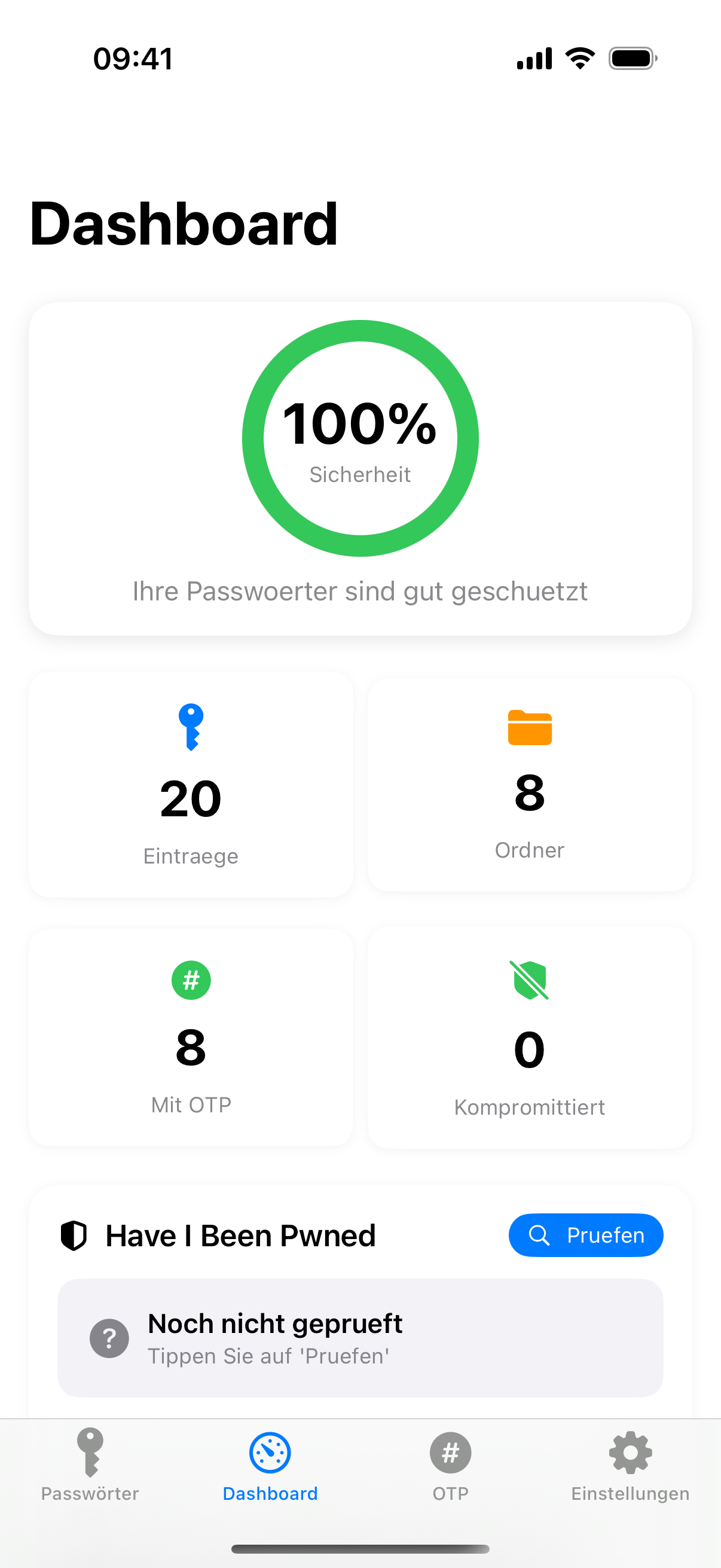The height and width of the screenshot is (1568, 721).
Task: Tap the green hash icon above Mit OTP
Action: pos(191,980)
